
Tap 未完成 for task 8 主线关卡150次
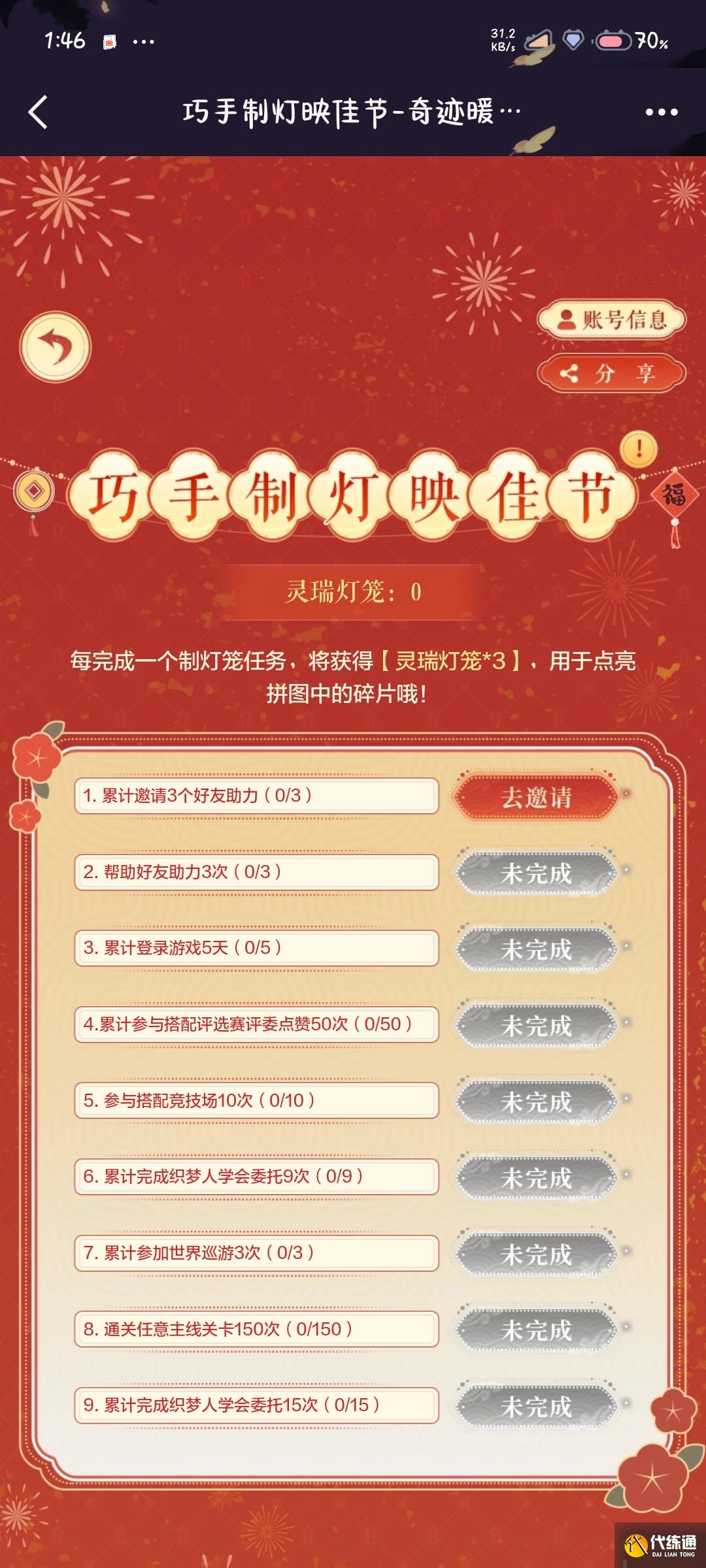tap(536, 1331)
